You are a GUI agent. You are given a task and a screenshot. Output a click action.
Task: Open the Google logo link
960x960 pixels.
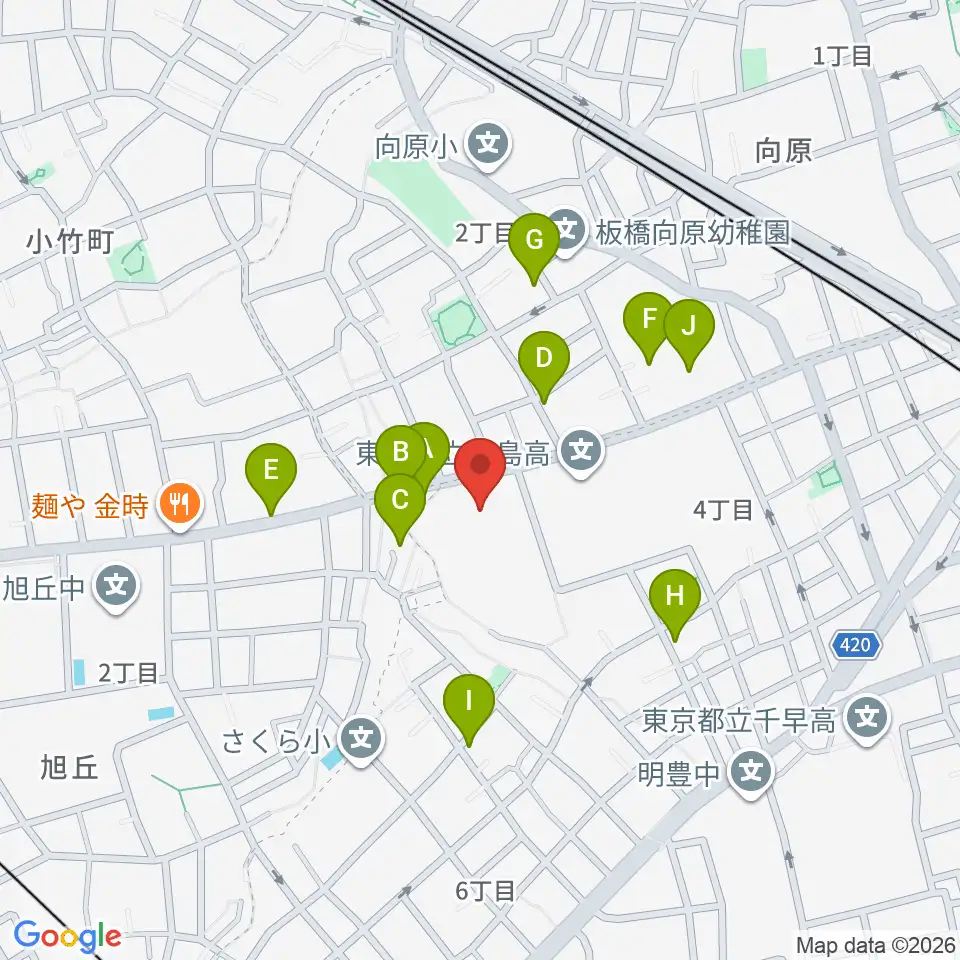(x=67, y=935)
